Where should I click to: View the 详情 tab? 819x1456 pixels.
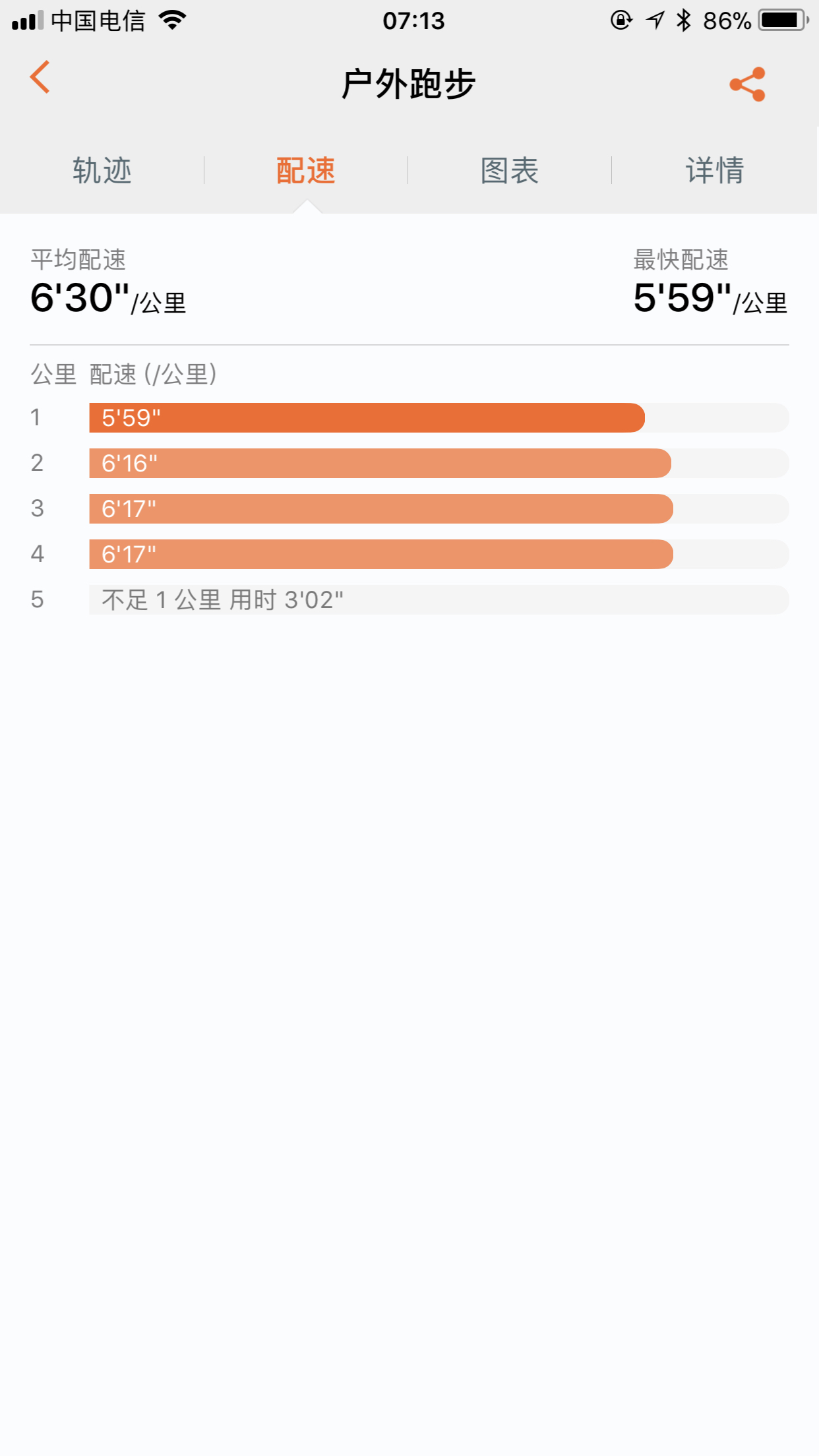click(x=715, y=171)
